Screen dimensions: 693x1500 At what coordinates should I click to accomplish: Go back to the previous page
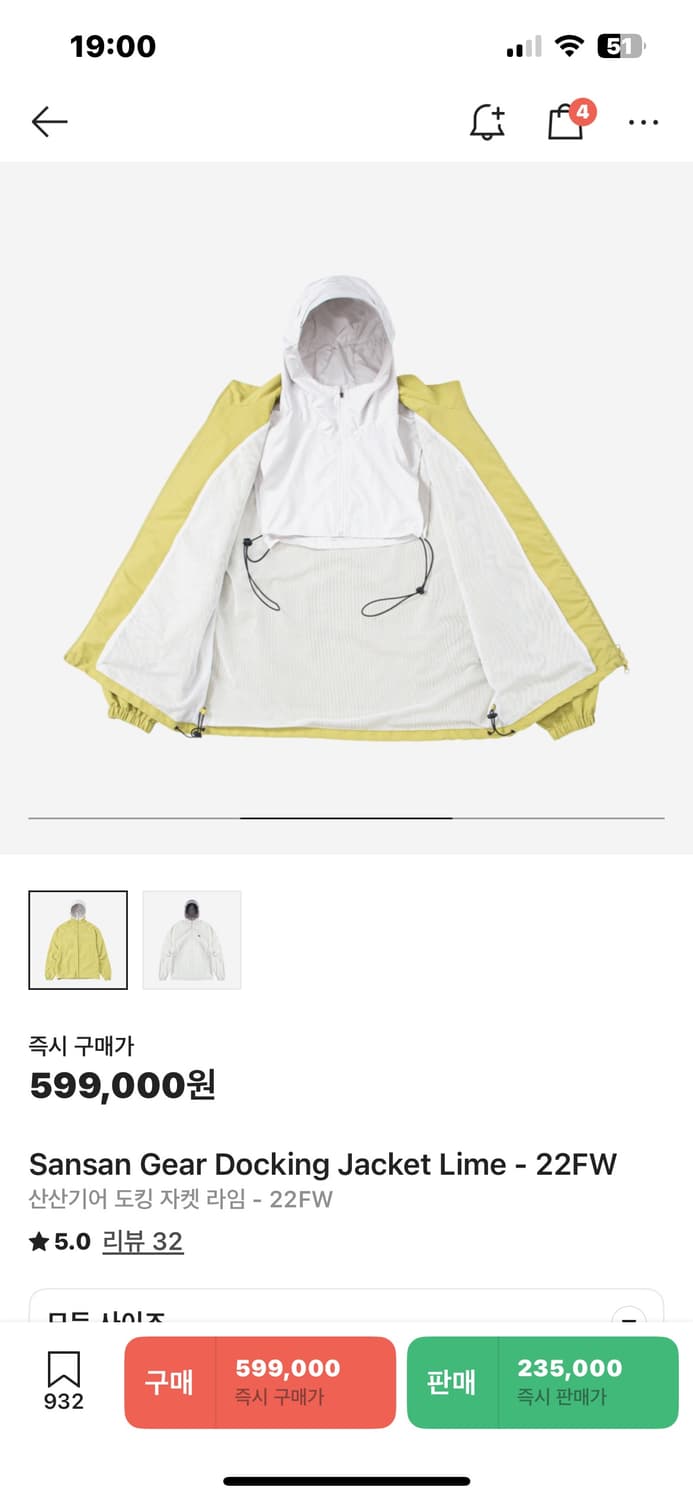[x=49, y=122]
